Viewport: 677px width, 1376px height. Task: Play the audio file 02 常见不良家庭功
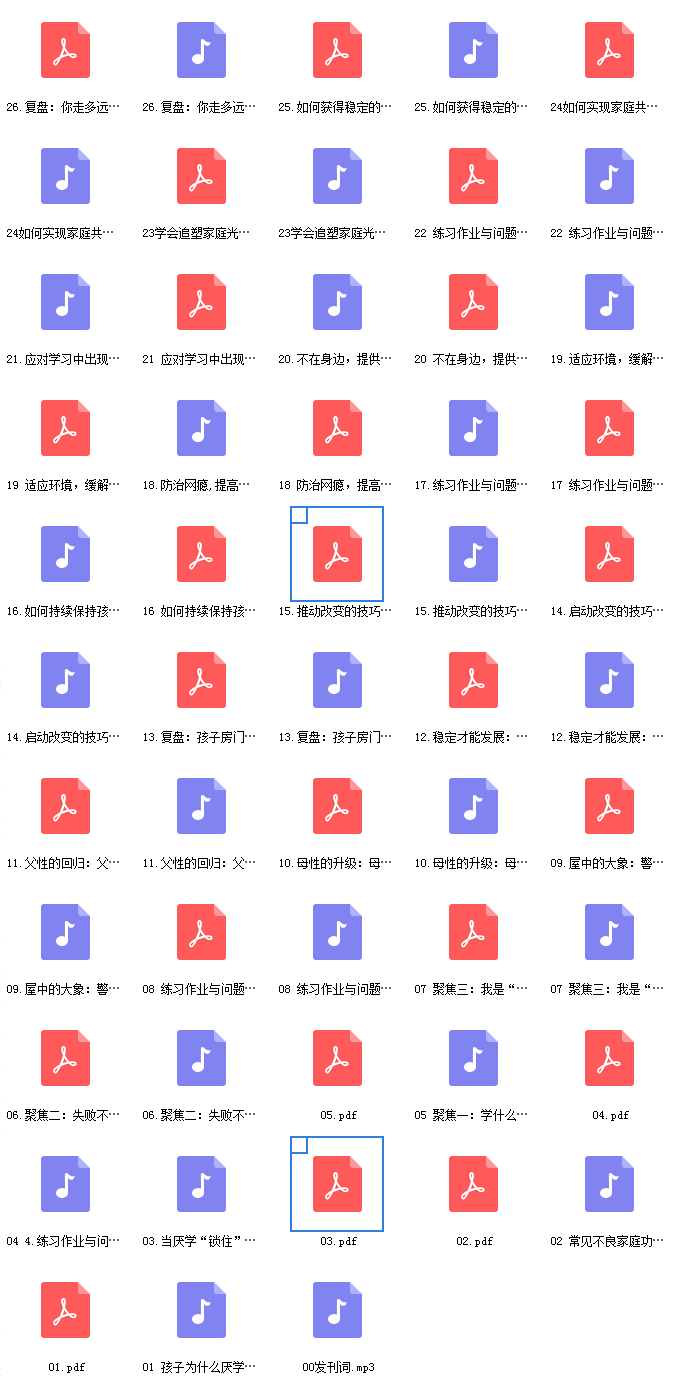coord(609,1184)
